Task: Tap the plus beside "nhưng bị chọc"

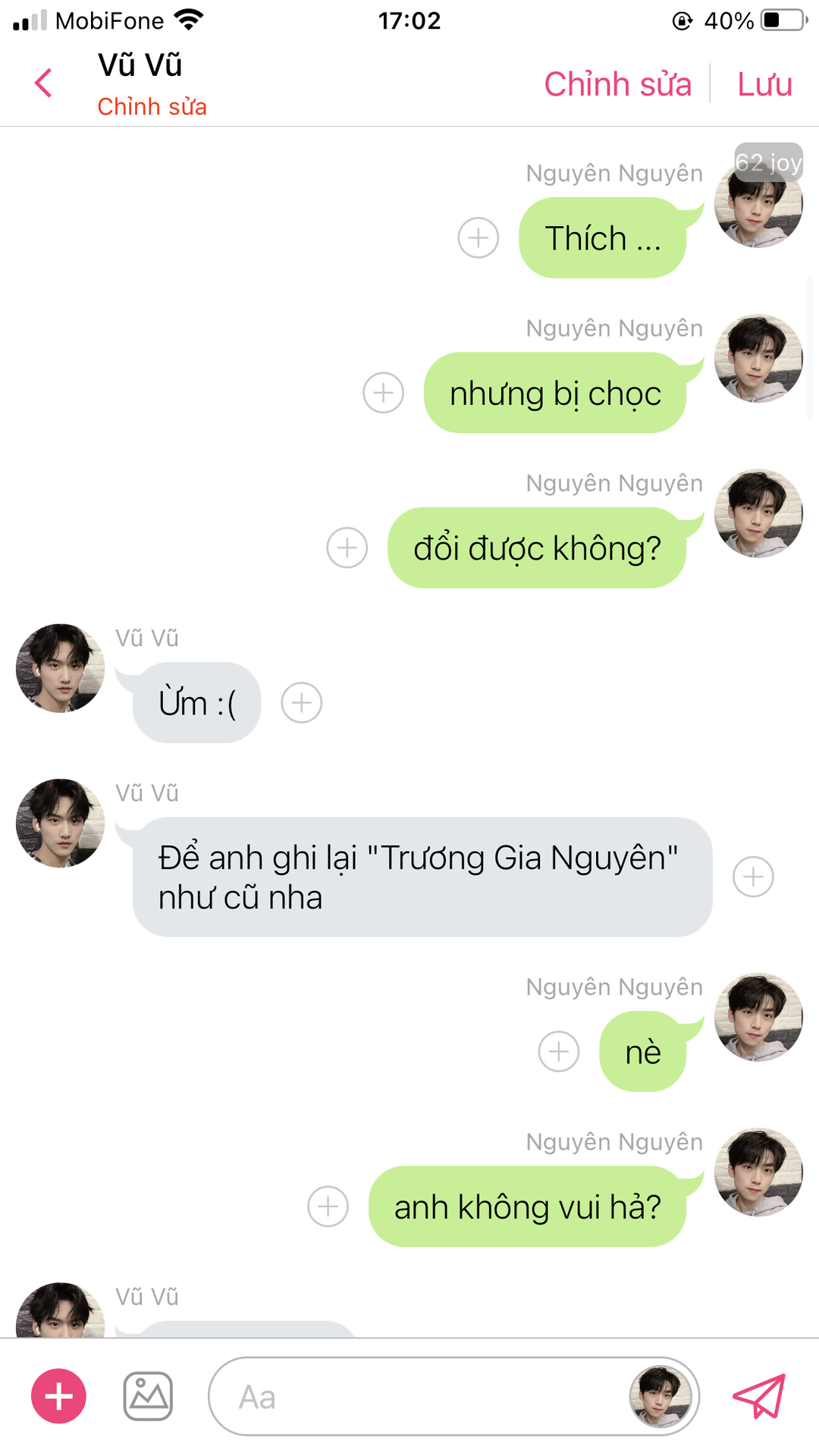Action: pyautogui.click(x=384, y=393)
